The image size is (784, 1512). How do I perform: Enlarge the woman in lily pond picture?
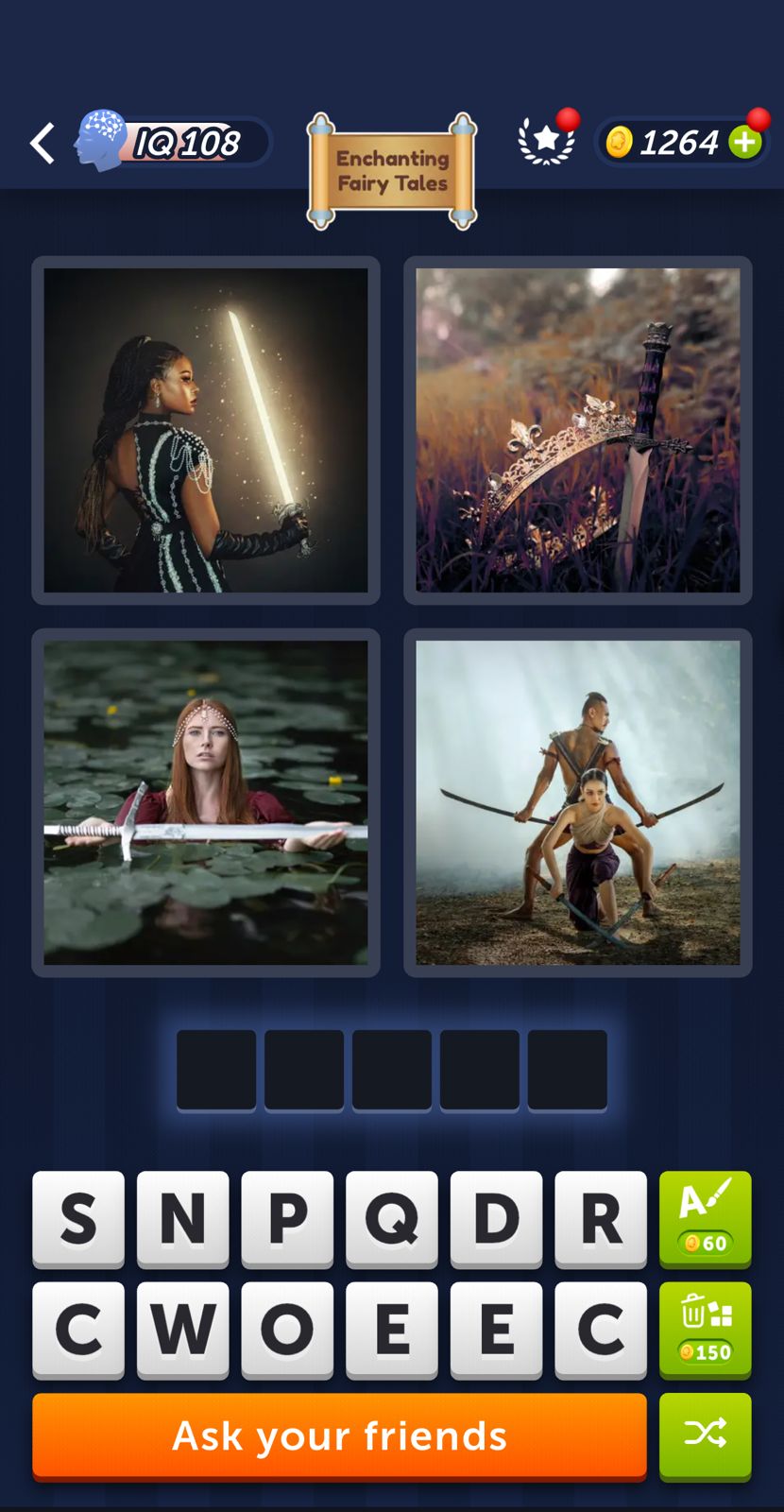[x=206, y=802]
